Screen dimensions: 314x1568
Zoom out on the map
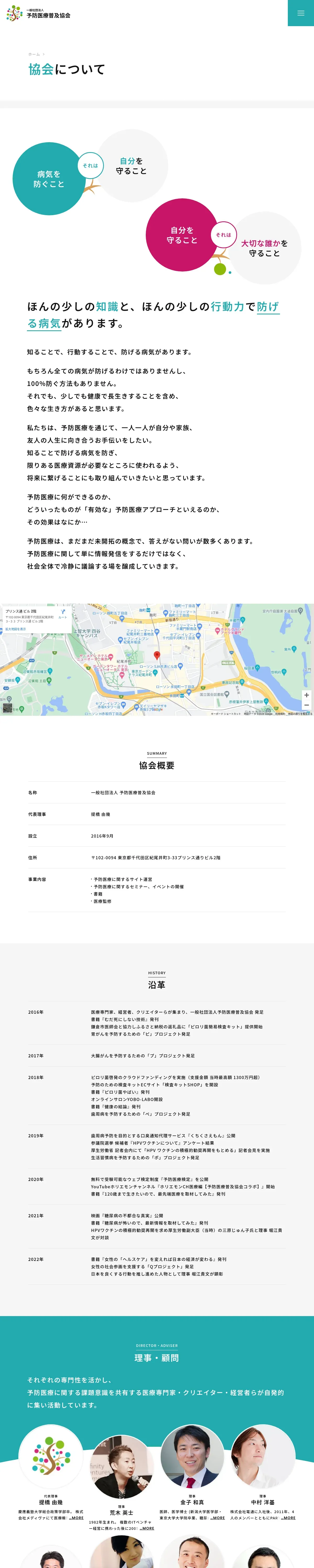click(x=306, y=705)
